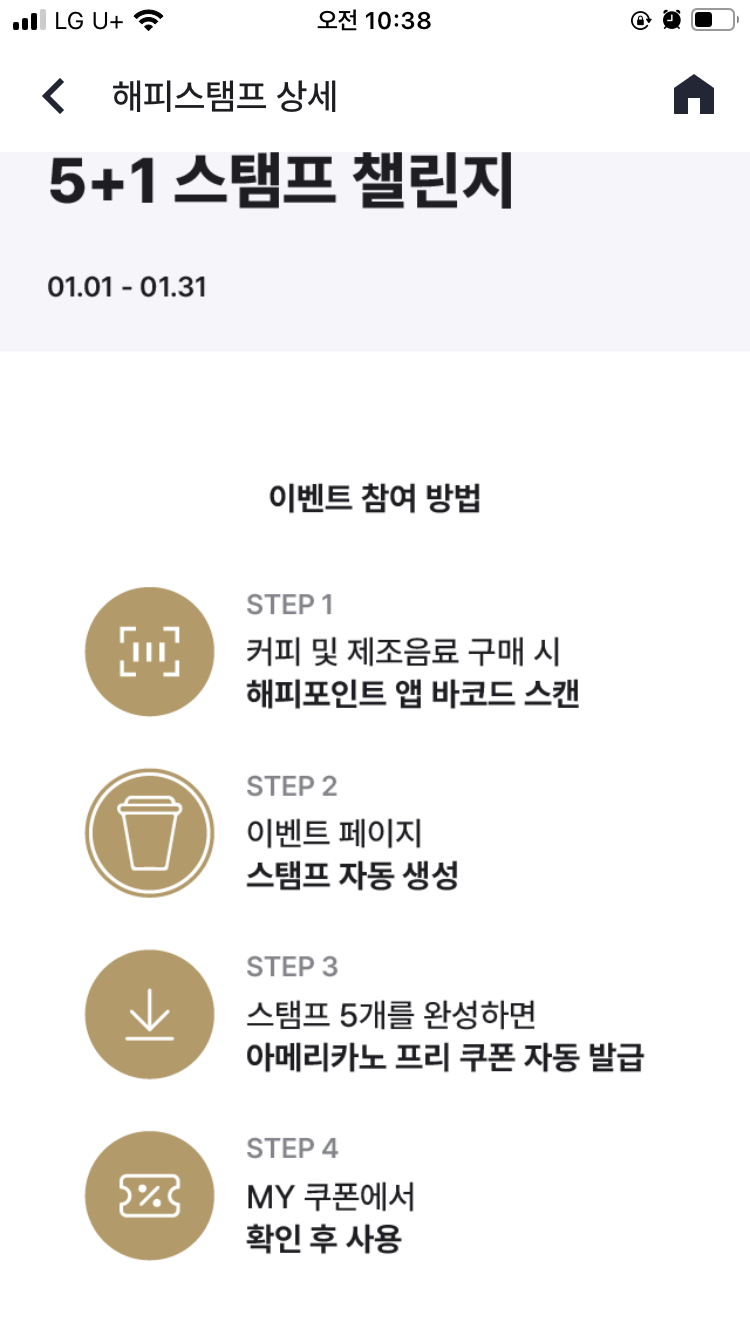Viewport: 750px width, 1334px height.
Task: Open the home icon in top bar
Action: pos(694,96)
